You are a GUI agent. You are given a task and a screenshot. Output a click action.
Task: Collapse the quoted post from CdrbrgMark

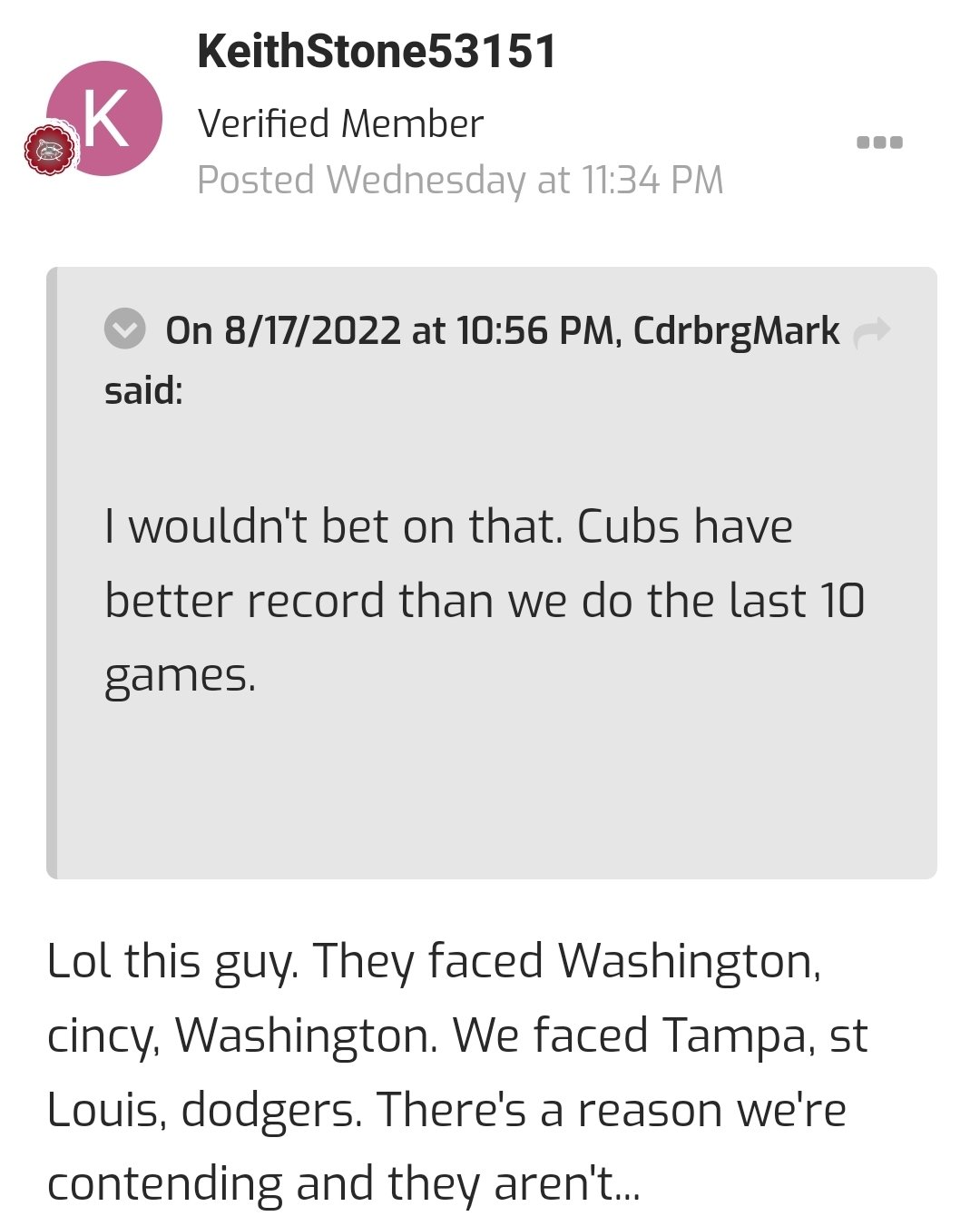(x=124, y=329)
